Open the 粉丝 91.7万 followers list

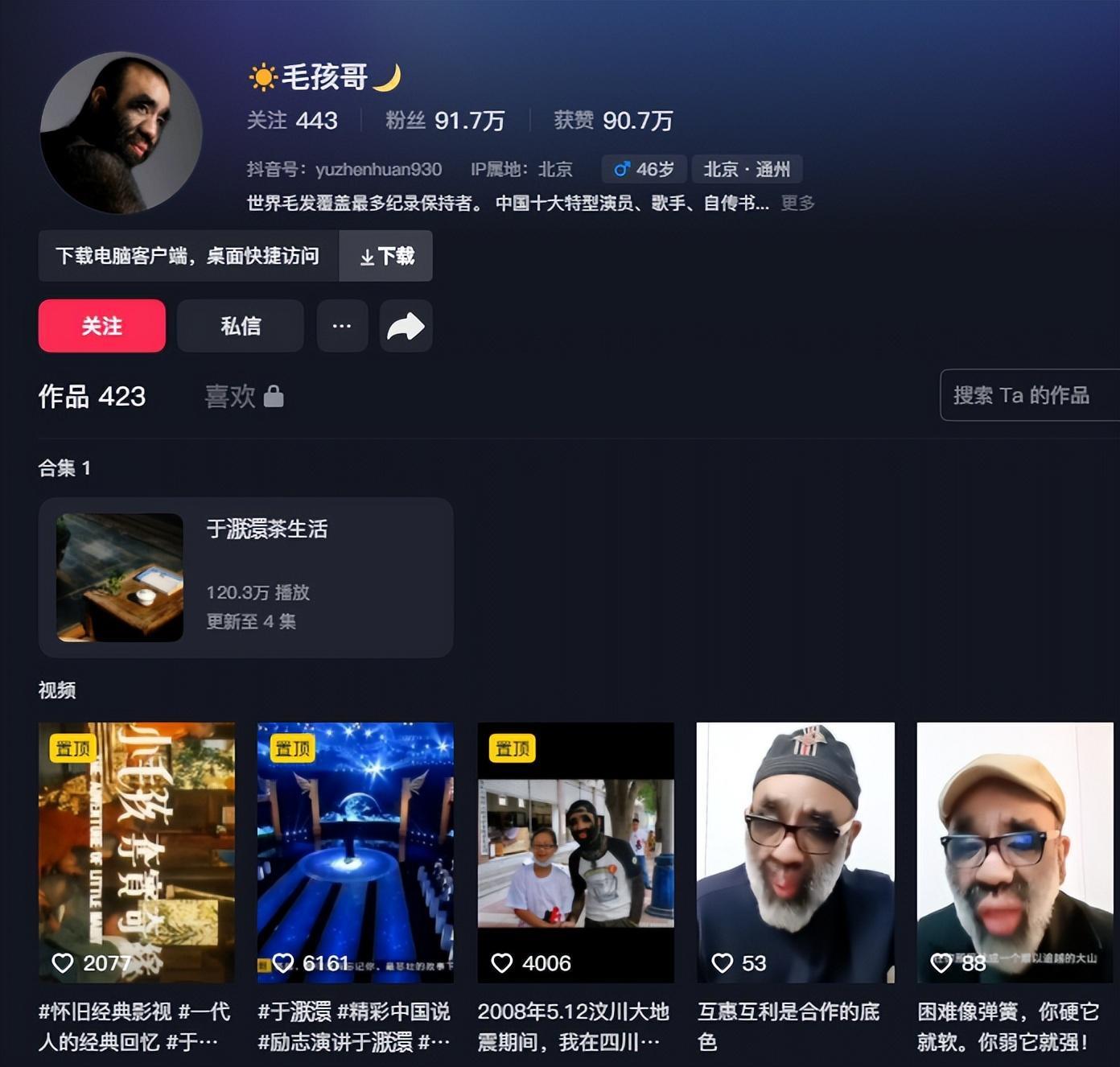tap(445, 121)
